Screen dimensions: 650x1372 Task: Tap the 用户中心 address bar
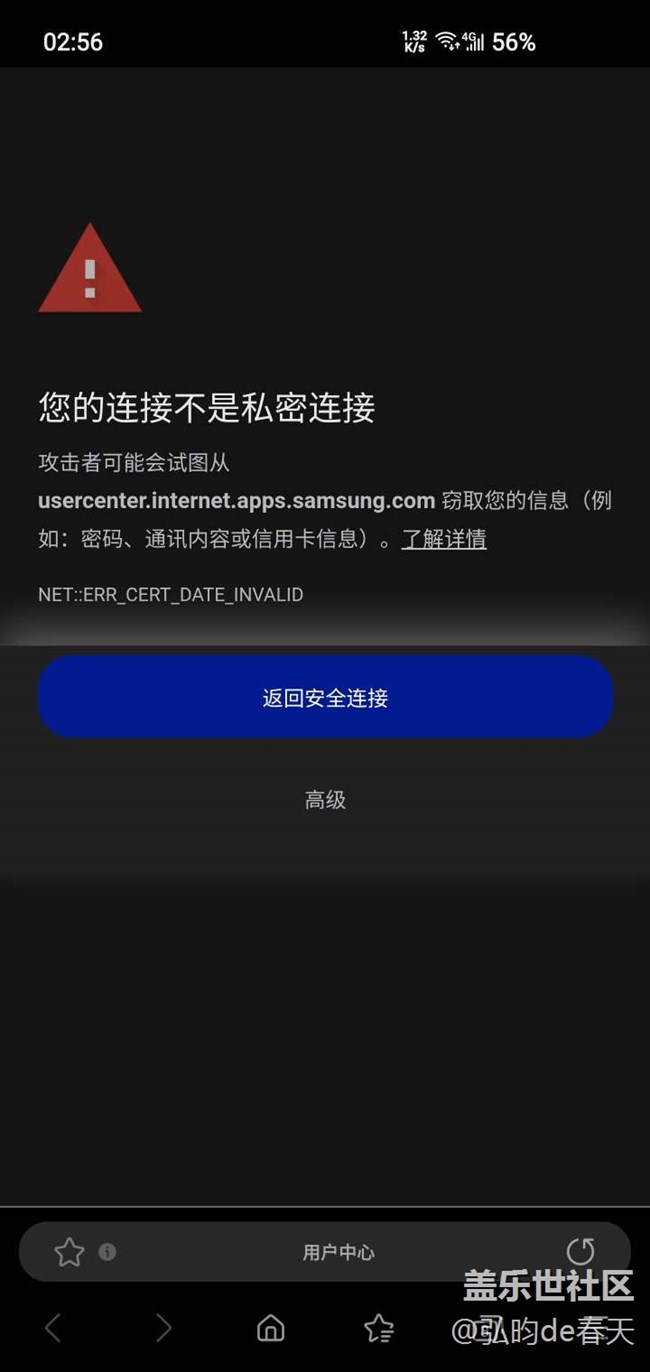coord(338,1252)
